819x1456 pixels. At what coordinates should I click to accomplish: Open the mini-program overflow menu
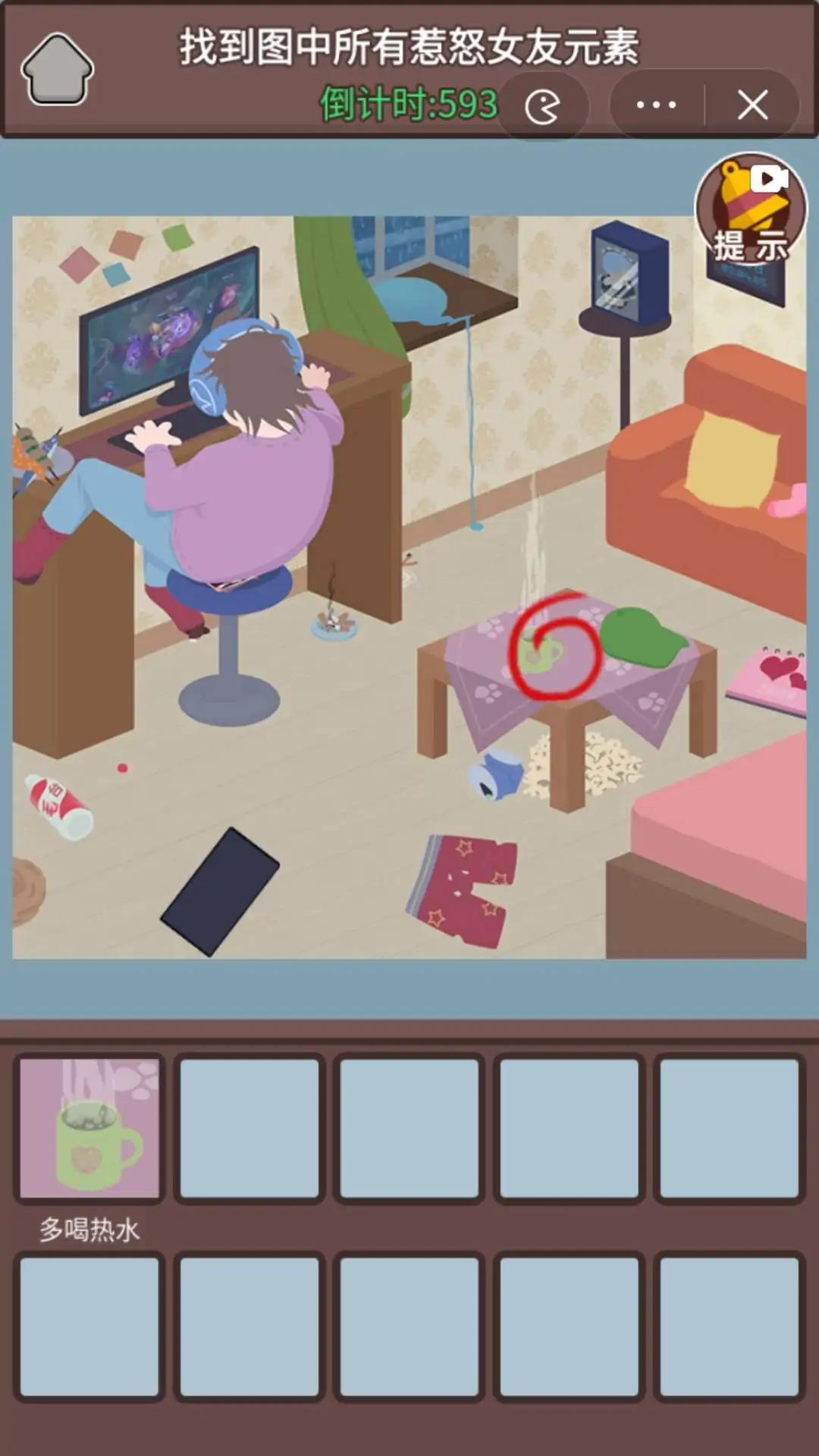[x=656, y=105]
